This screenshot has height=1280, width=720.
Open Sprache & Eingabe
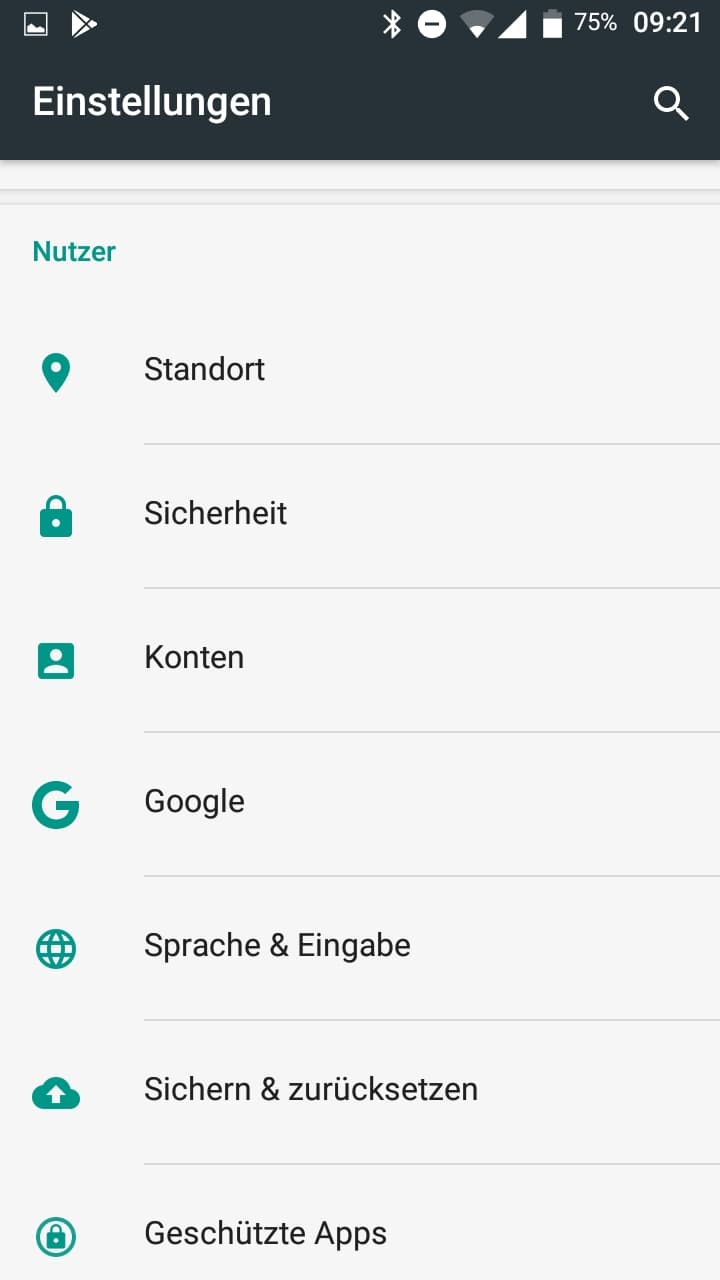[360, 948]
